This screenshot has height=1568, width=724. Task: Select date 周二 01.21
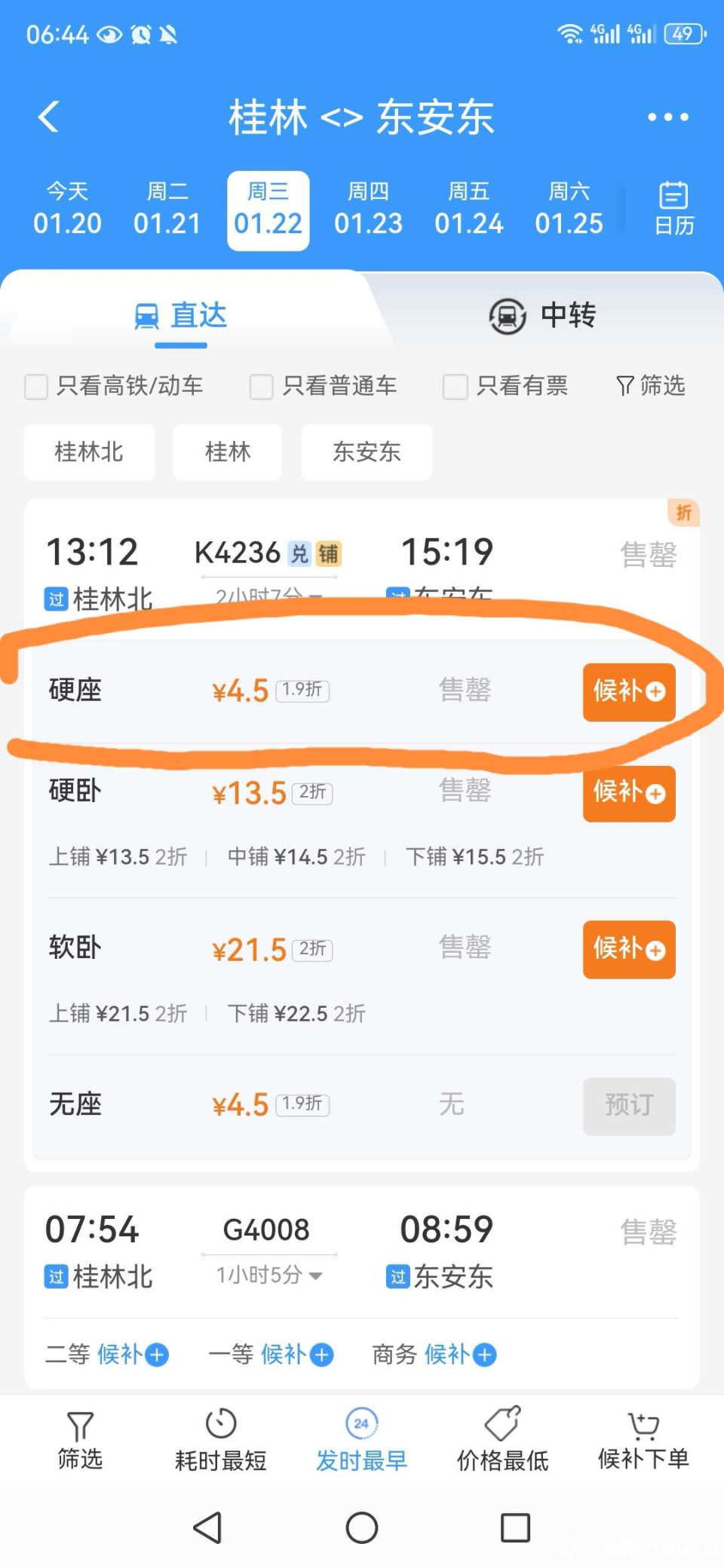point(167,209)
